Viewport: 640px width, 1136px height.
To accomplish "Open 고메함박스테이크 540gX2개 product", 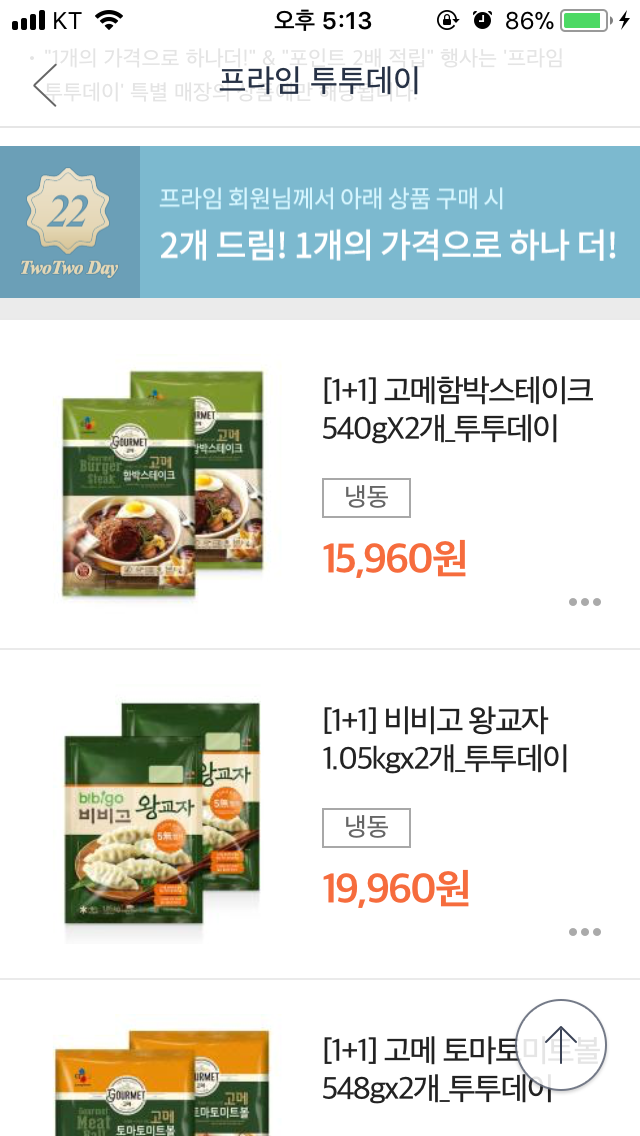I will tap(458, 409).
